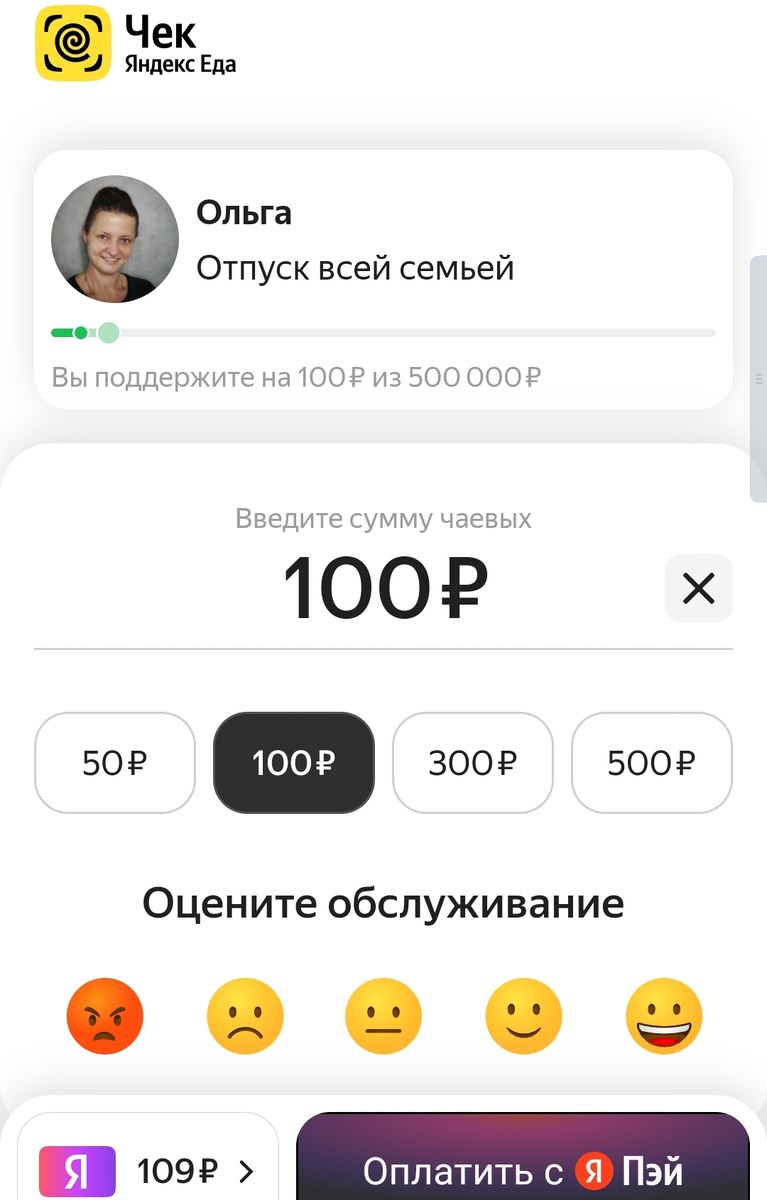Tap the Чек Яндекс Еда app logo
The image size is (767, 1200).
pos(71,42)
